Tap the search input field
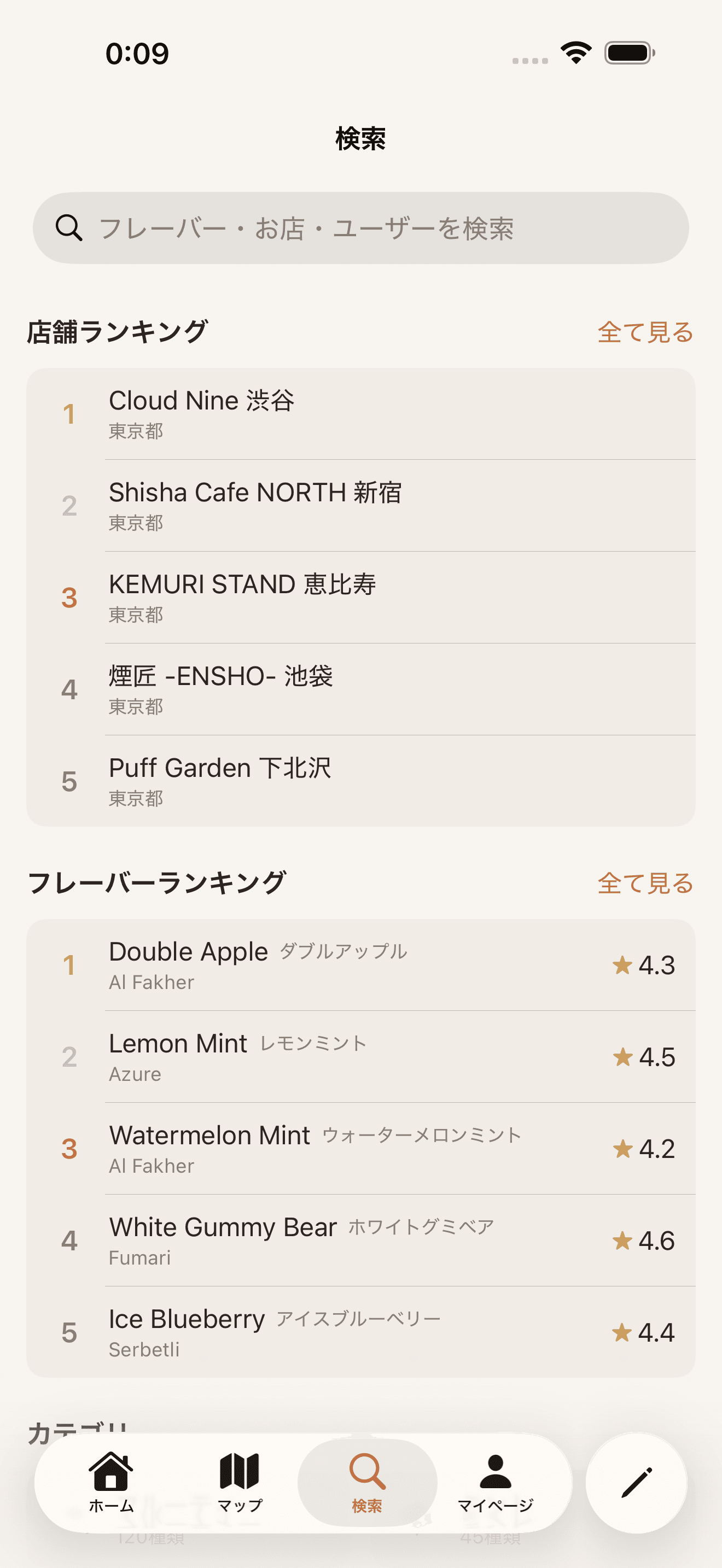Viewport: 722px width, 1568px height. pos(361,229)
